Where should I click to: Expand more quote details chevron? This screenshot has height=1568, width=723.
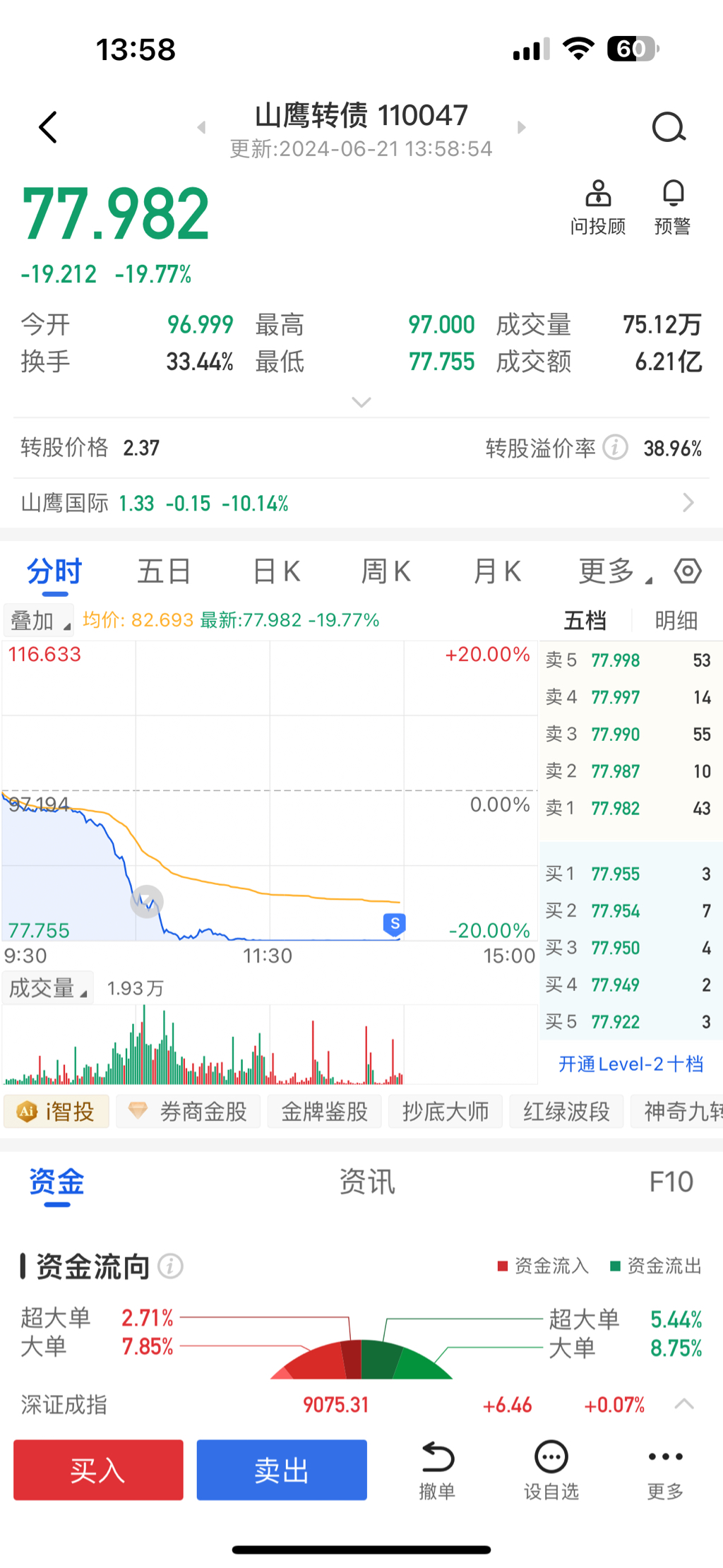point(361,403)
